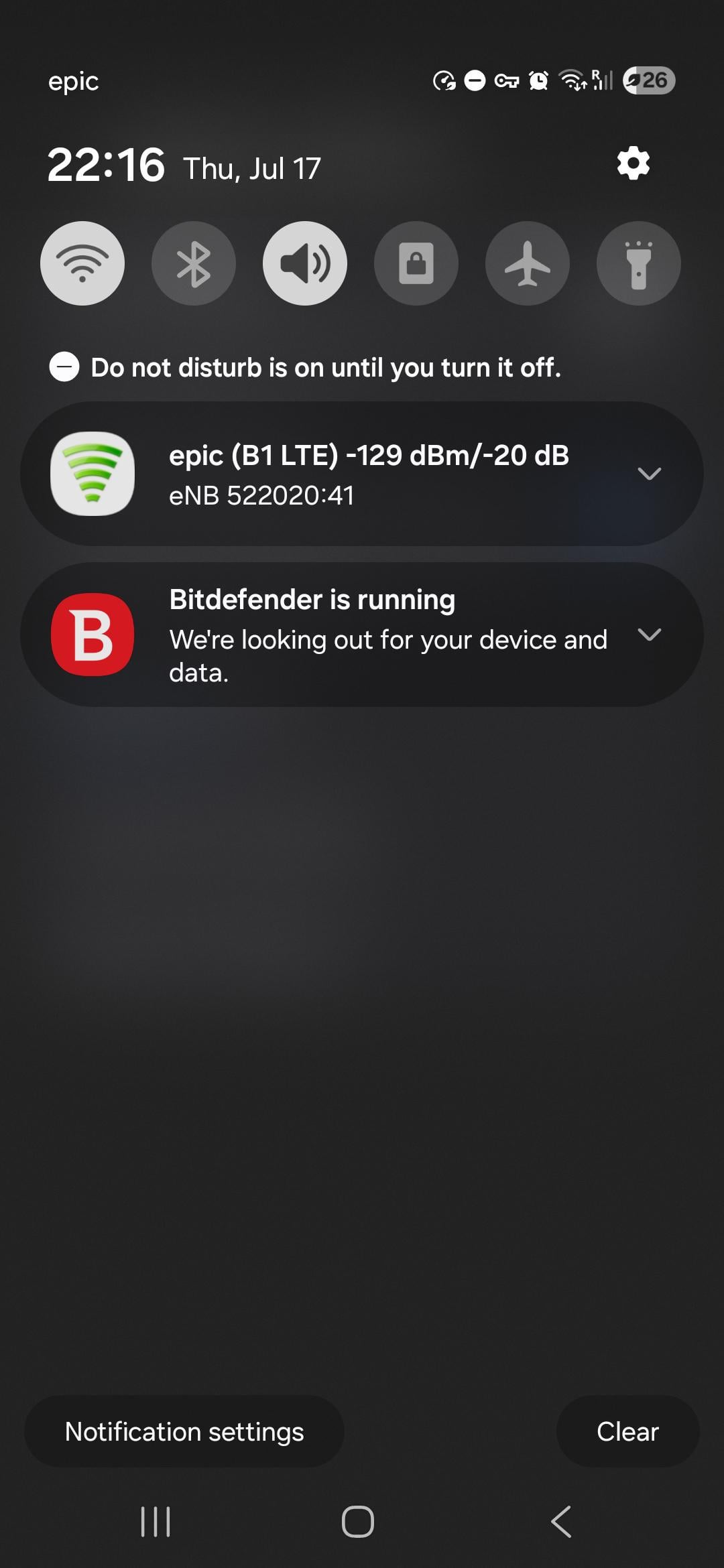This screenshot has height=1568, width=724.
Task: Turn on Airplane mode
Action: click(528, 263)
